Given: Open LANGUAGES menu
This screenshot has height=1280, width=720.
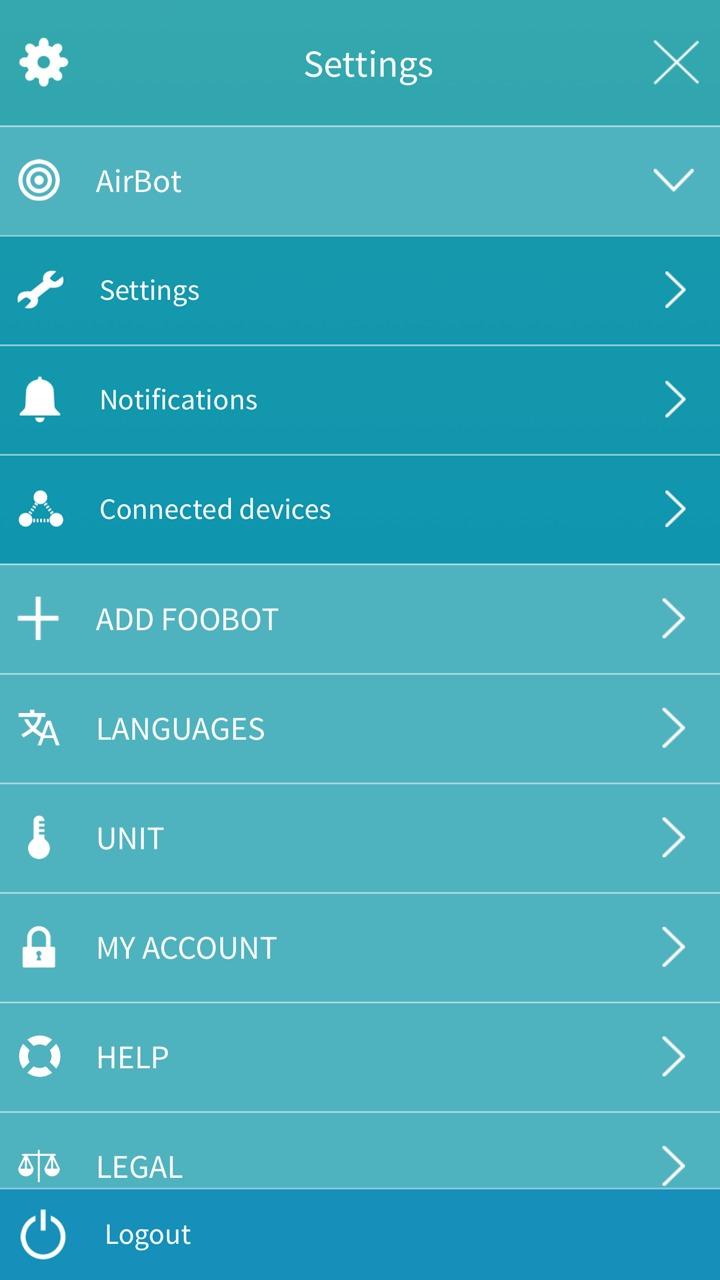Looking at the screenshot, I should tap(360, 729).
